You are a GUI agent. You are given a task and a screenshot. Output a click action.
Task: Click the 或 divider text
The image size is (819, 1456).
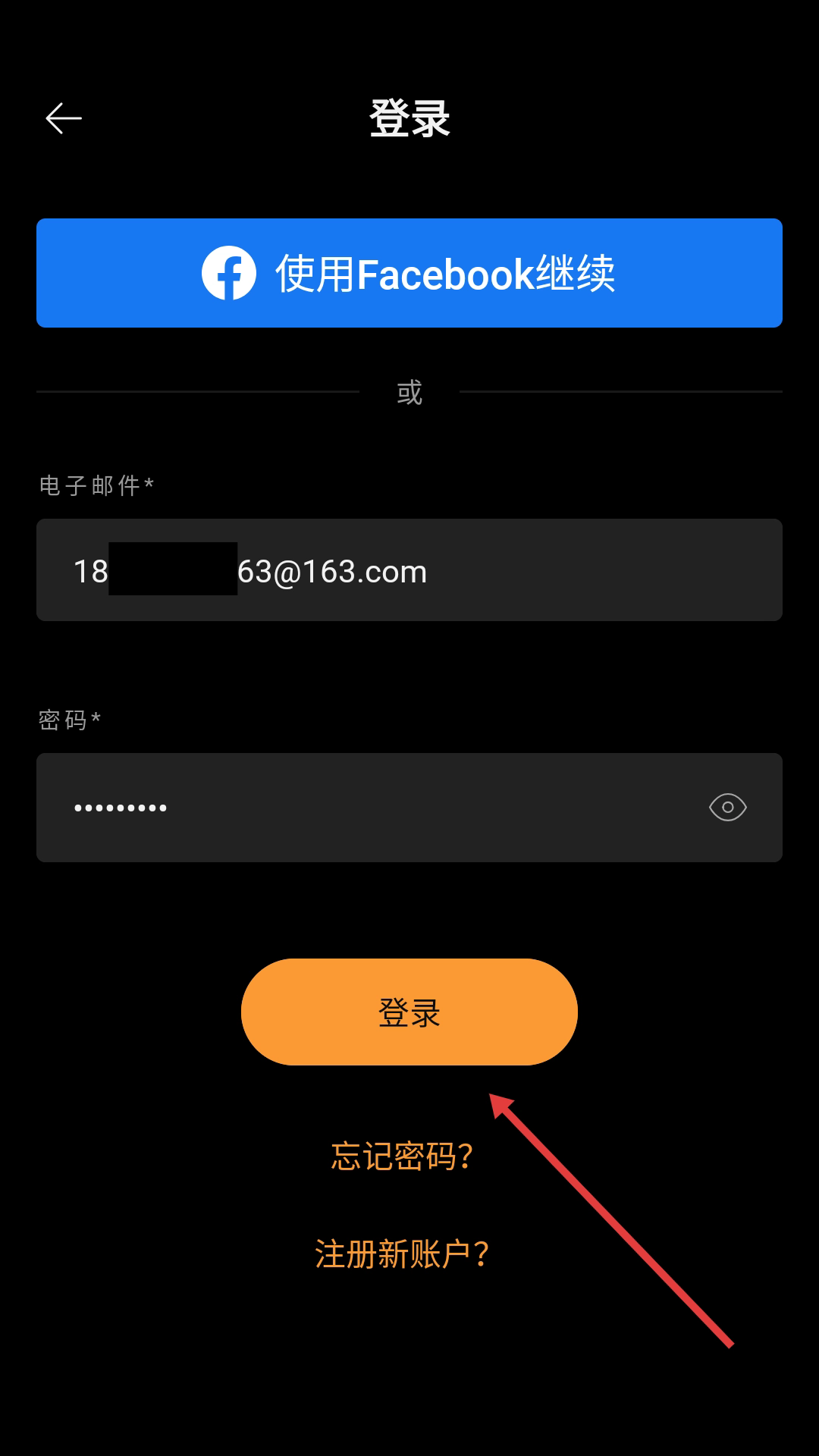tap(409, 391)
